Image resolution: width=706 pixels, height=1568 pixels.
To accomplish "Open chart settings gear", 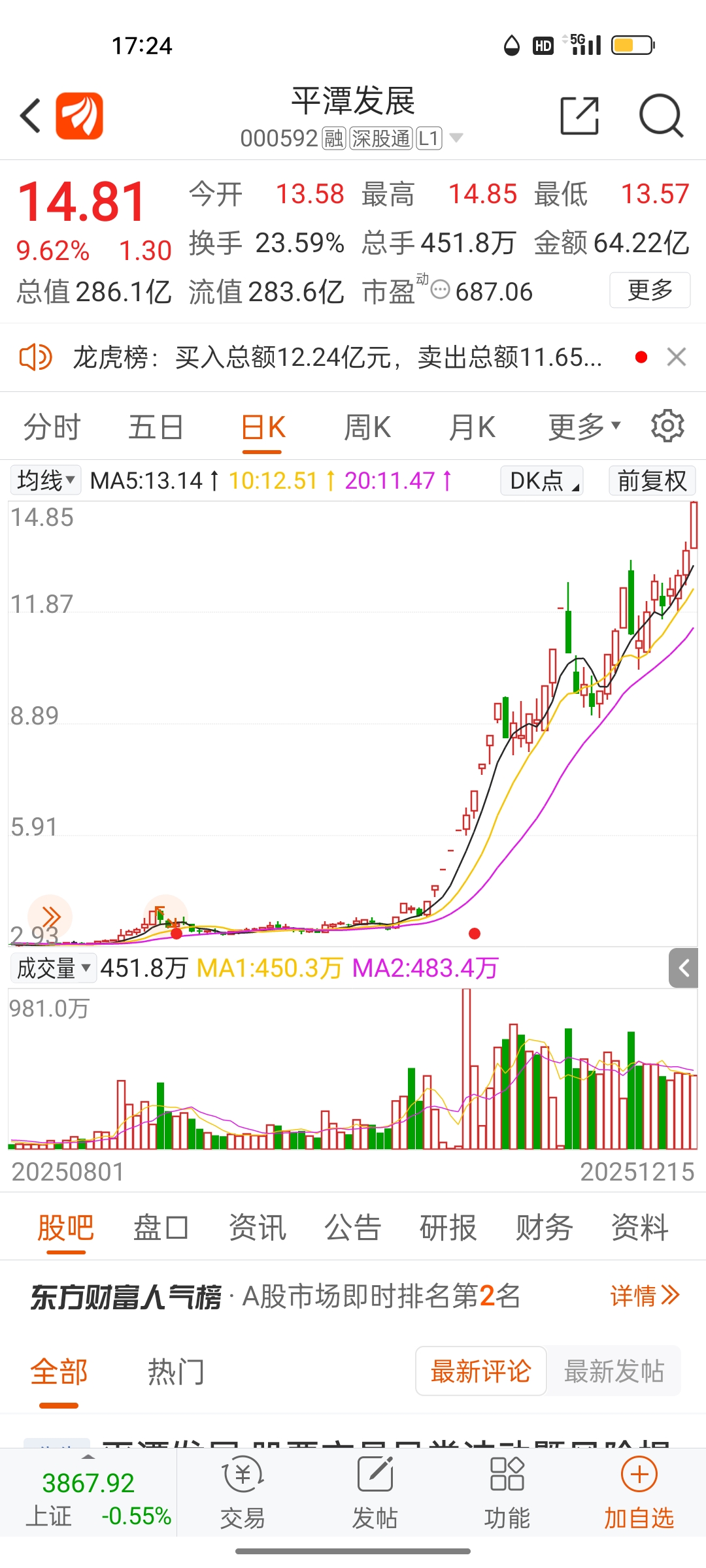I will click(x=667, y=426).
